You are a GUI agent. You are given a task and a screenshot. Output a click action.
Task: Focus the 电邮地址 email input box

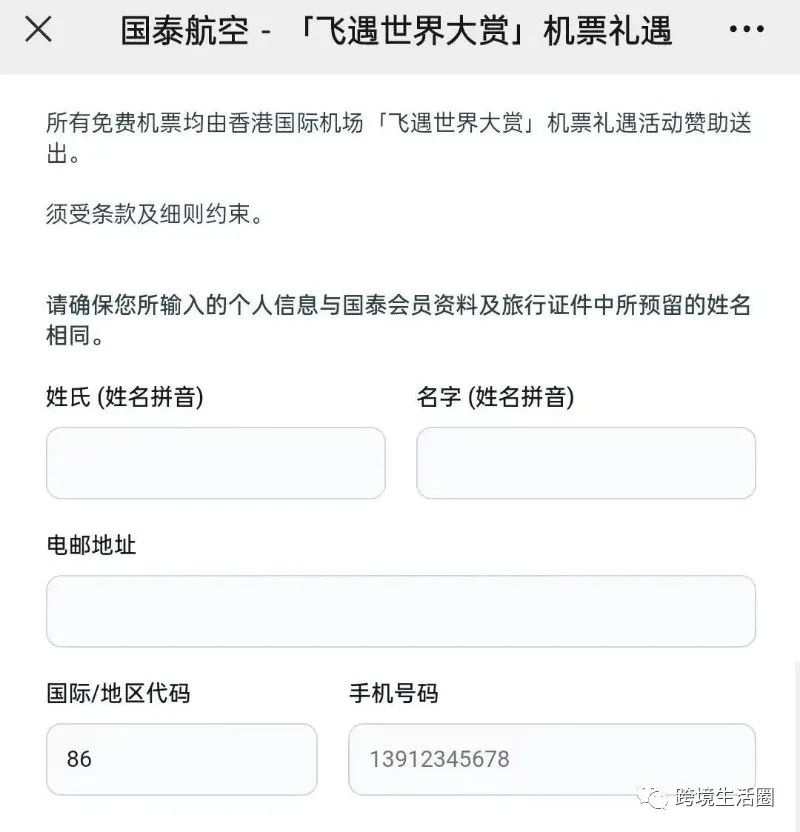pyautogui.click(x=400, y=610)
